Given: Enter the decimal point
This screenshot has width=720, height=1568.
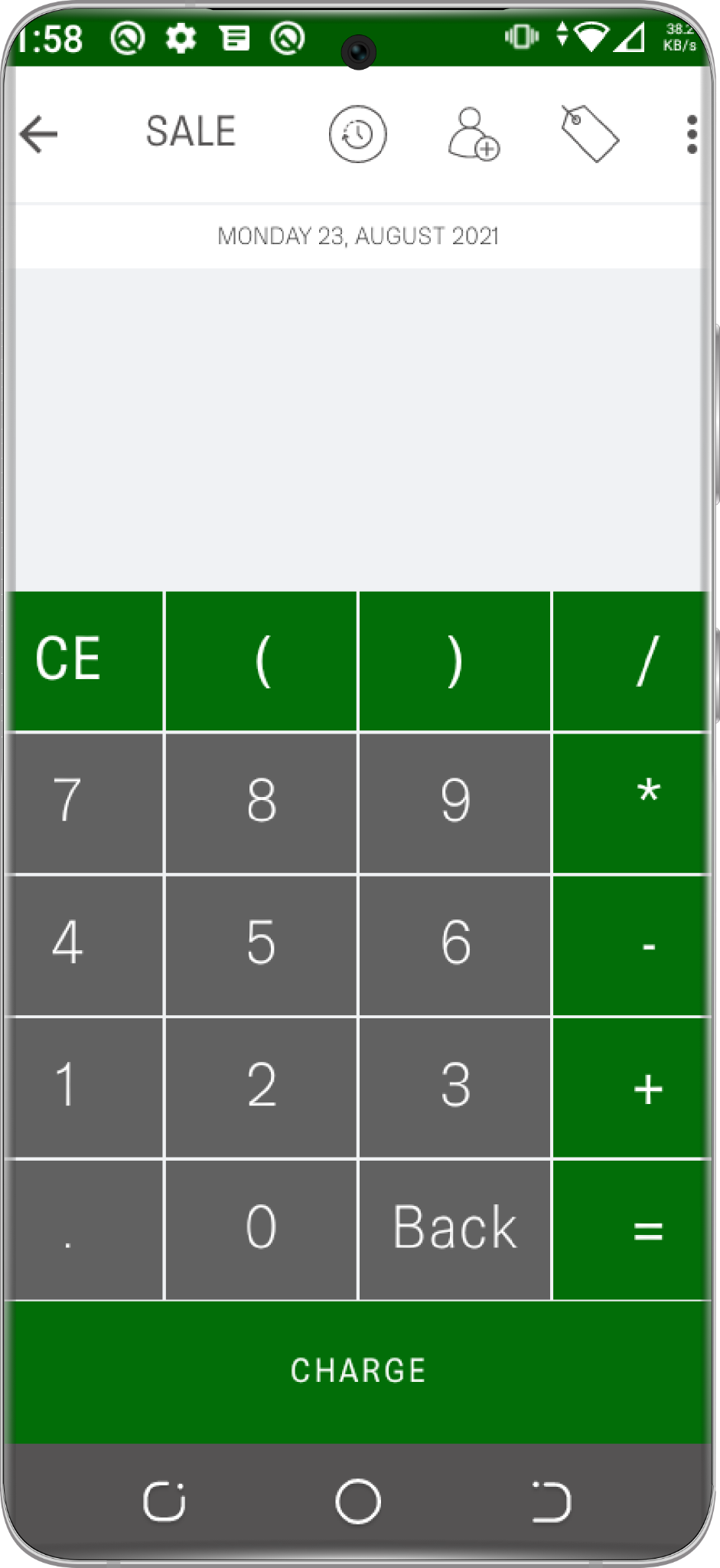Looking at the screenshot, I should 84,1230.
